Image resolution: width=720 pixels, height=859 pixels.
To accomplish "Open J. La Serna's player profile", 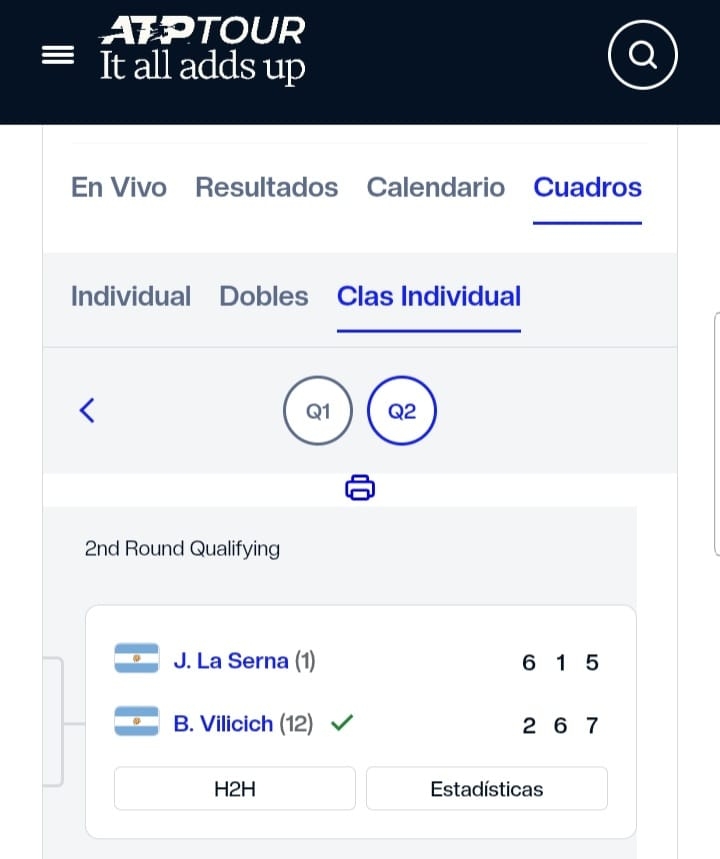I will coord(231,661).
